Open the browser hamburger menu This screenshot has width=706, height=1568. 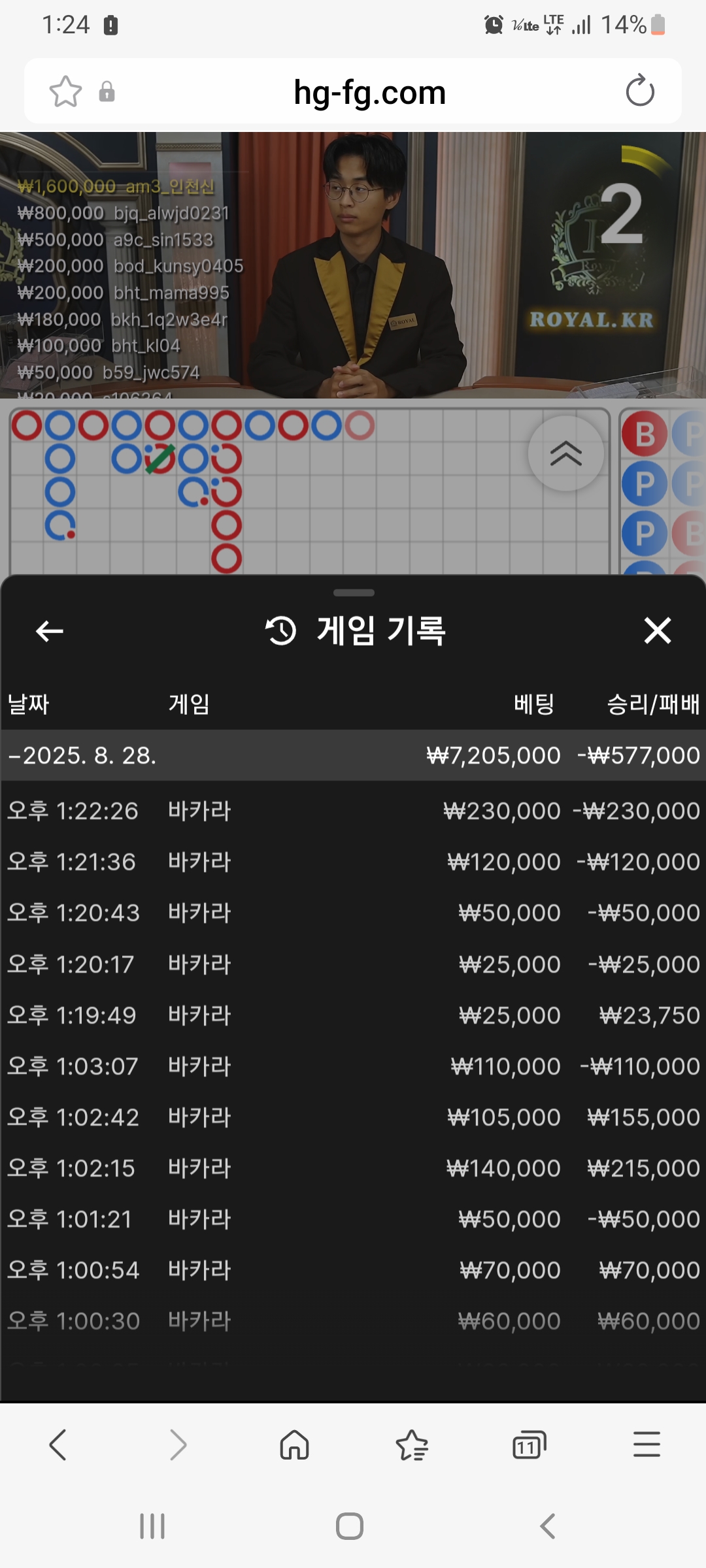pos(647,1445)
